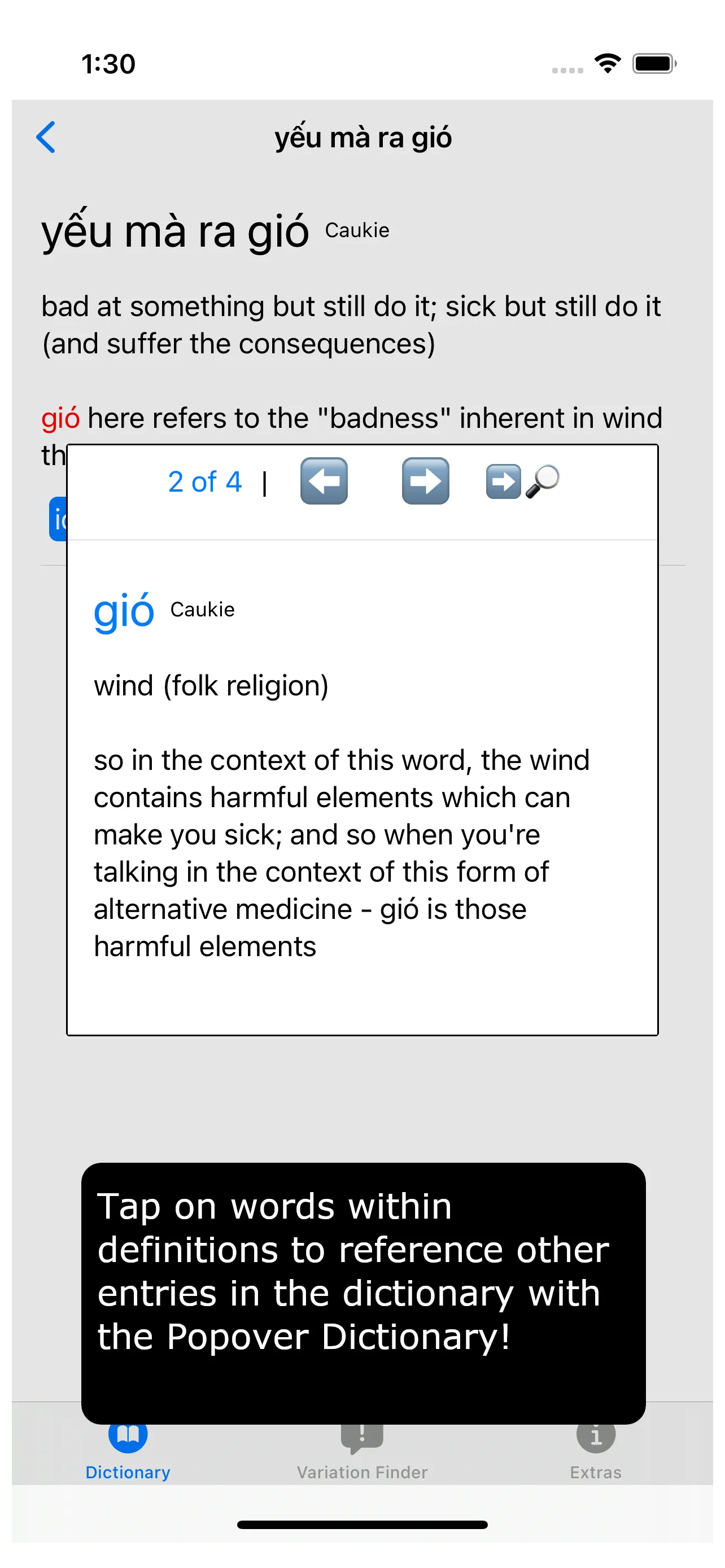Dismiss the Popover Dictionary tip bubble
The height and width of the screenshot is (1568, 725).
coord(364,1293)
